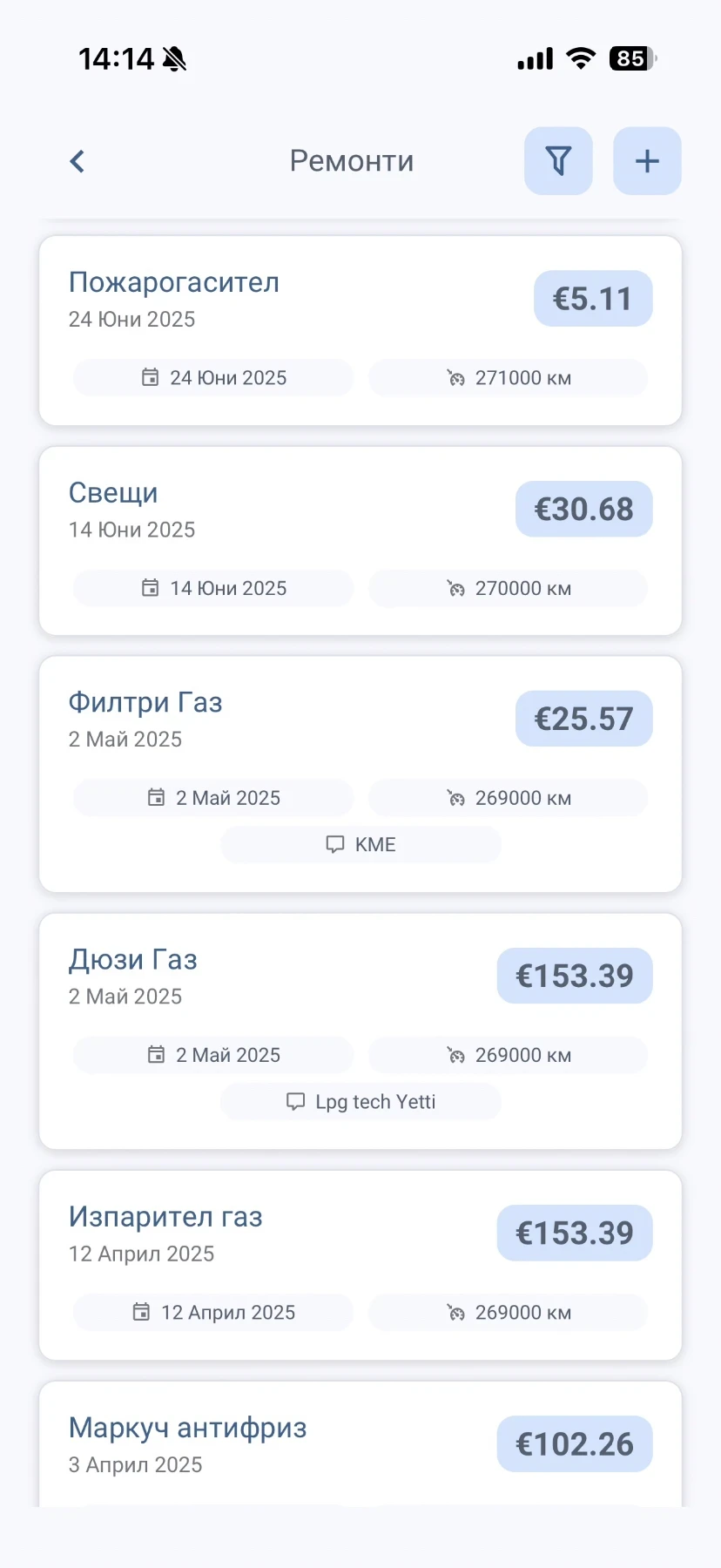
Task: Select the €153.39 badge on Дюзи Газ
Action: (574, 976)
